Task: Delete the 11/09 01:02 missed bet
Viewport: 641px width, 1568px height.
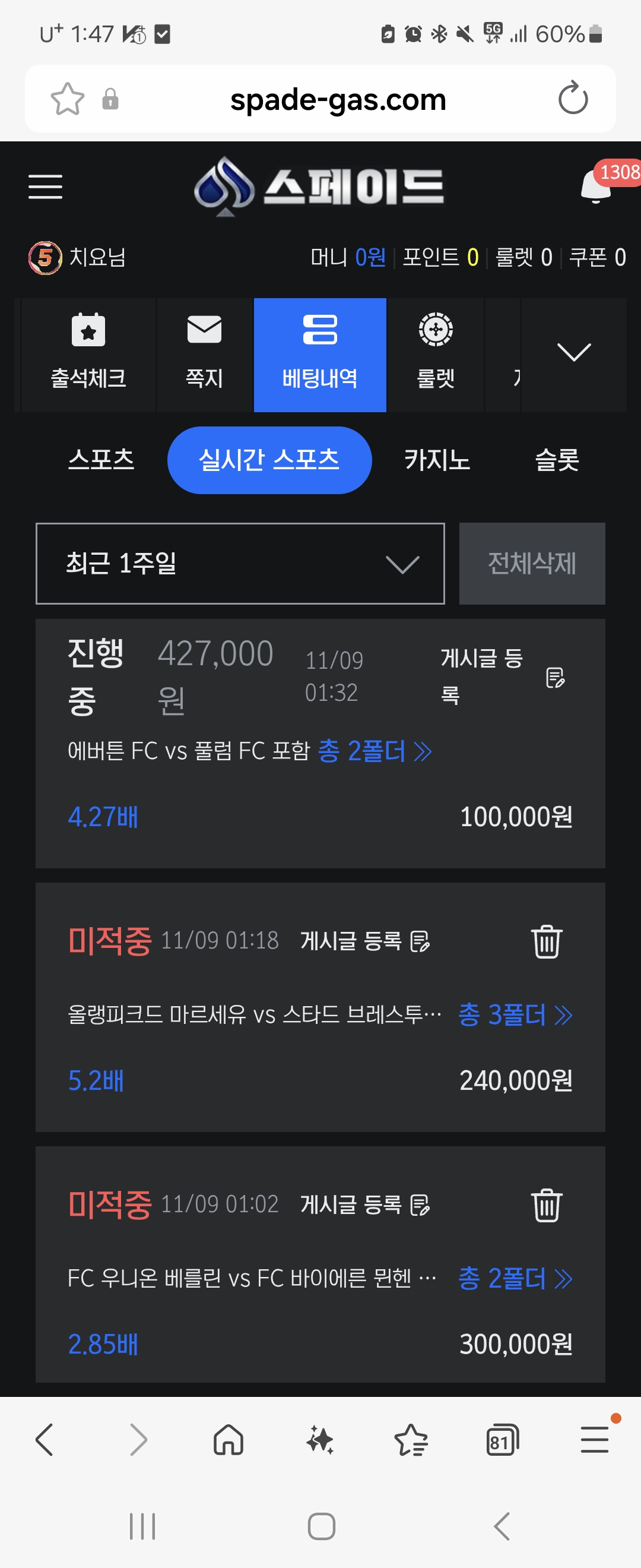Action: 546,1205
